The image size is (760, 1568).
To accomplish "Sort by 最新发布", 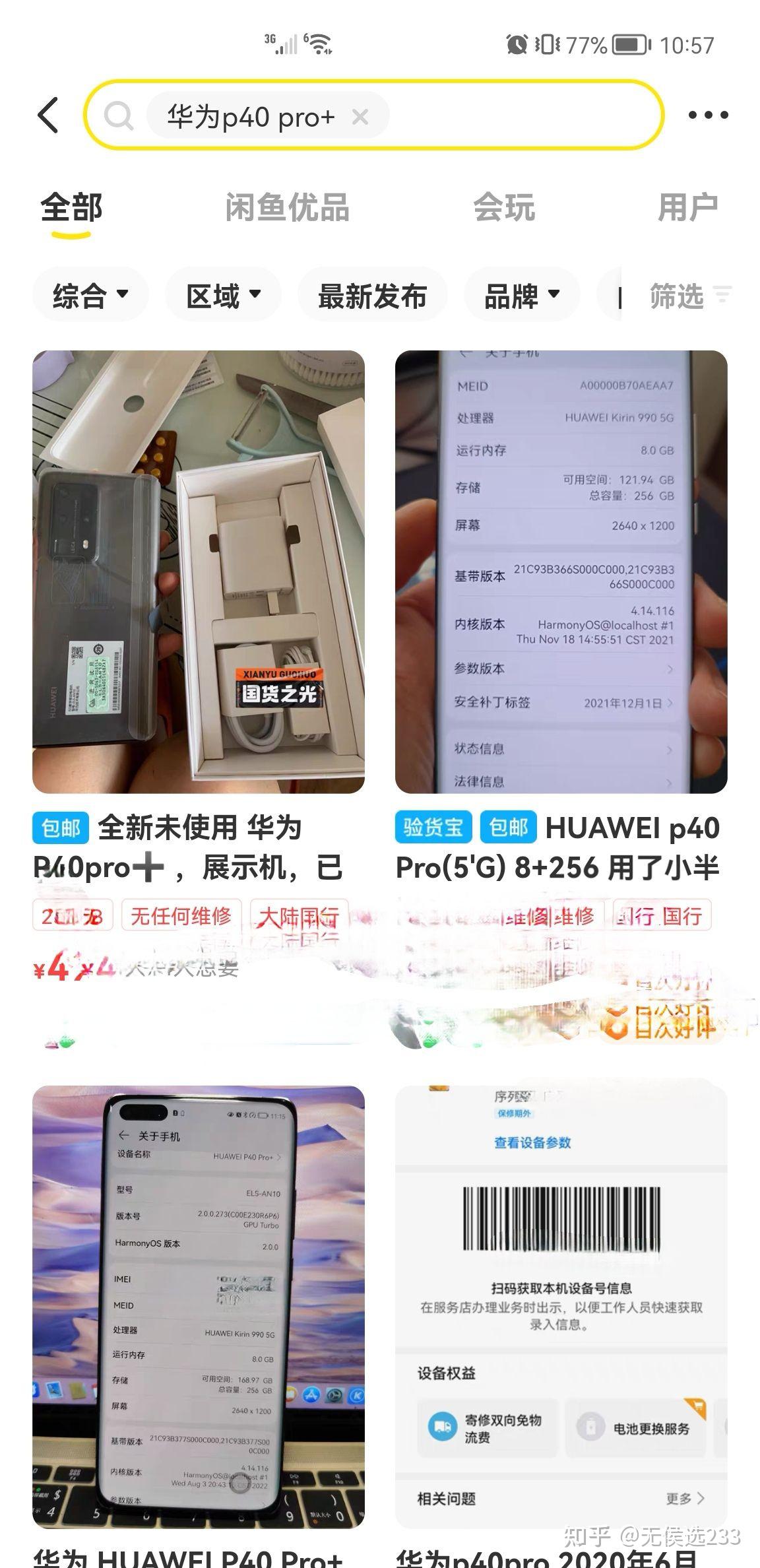I will pyautogui.click(x=372, y=296).
